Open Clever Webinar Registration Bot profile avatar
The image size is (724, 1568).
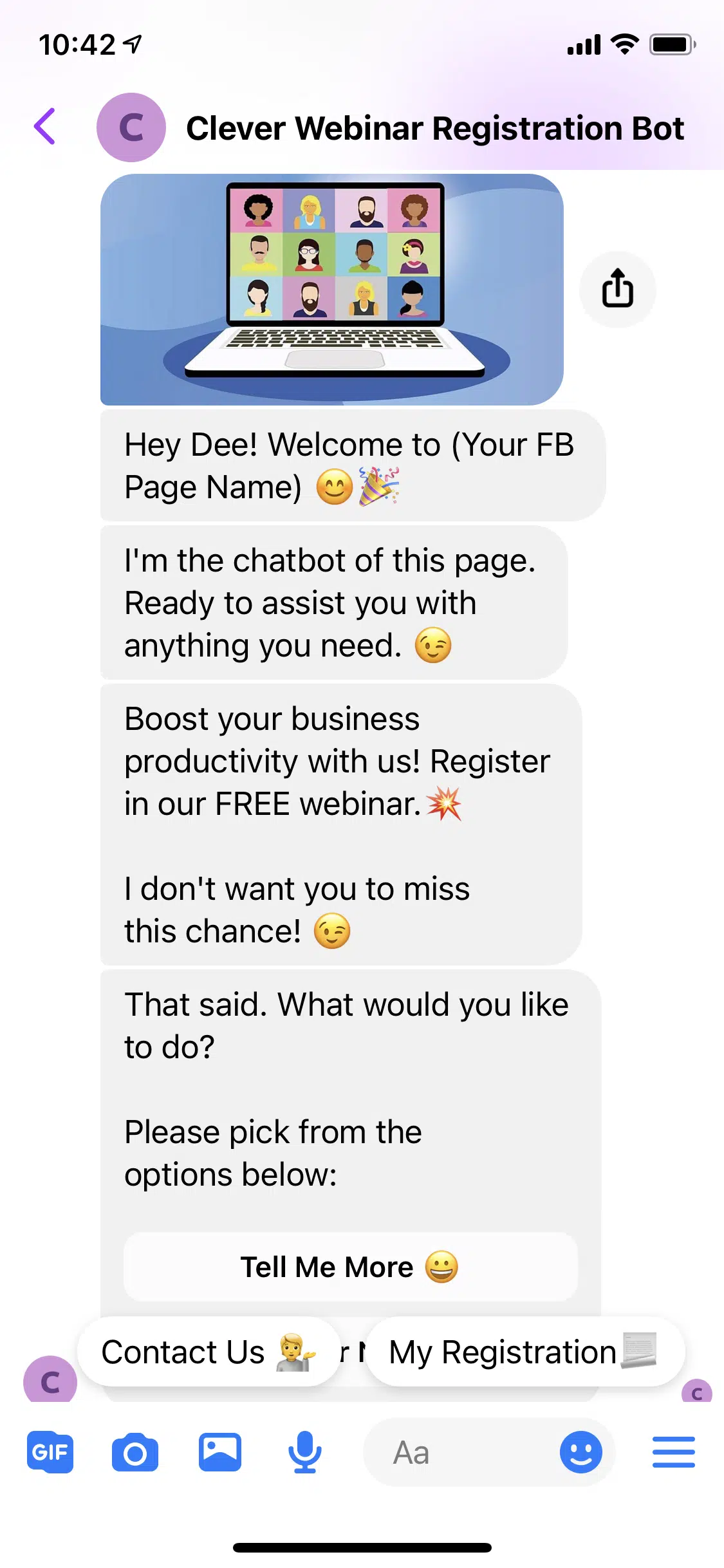point(131,127)
